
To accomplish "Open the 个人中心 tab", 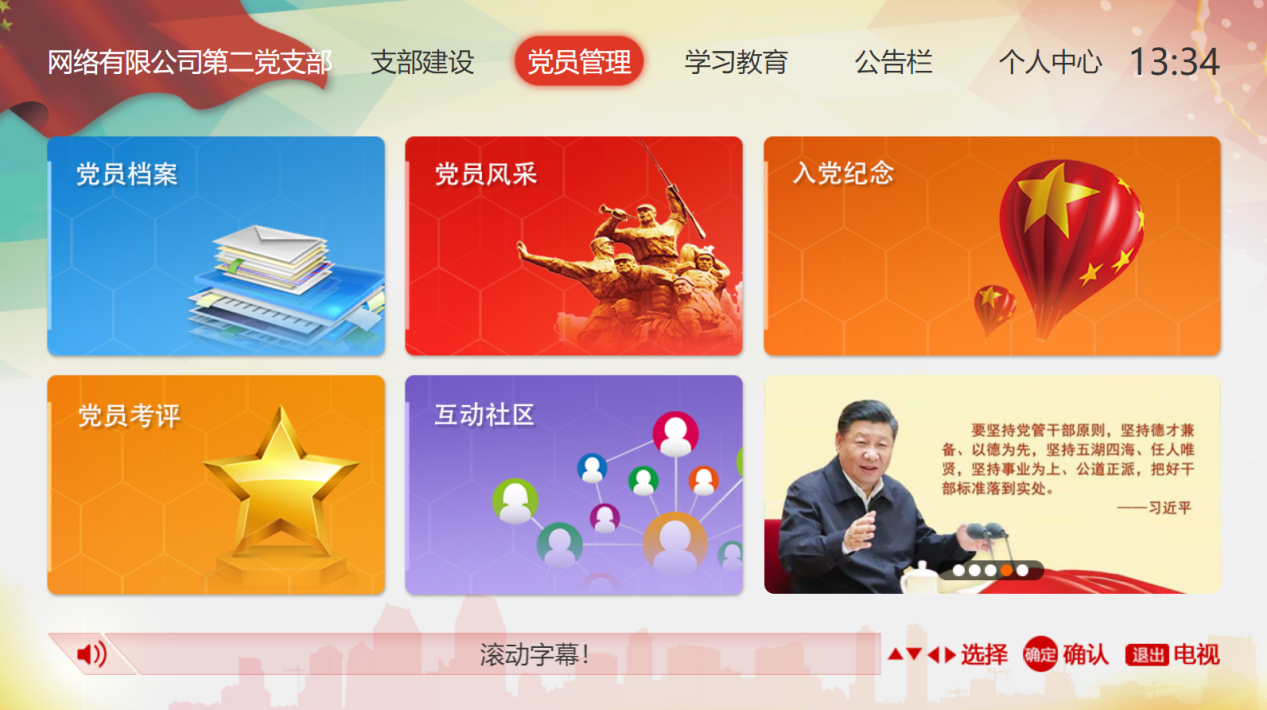I will tap(1049, 62).
